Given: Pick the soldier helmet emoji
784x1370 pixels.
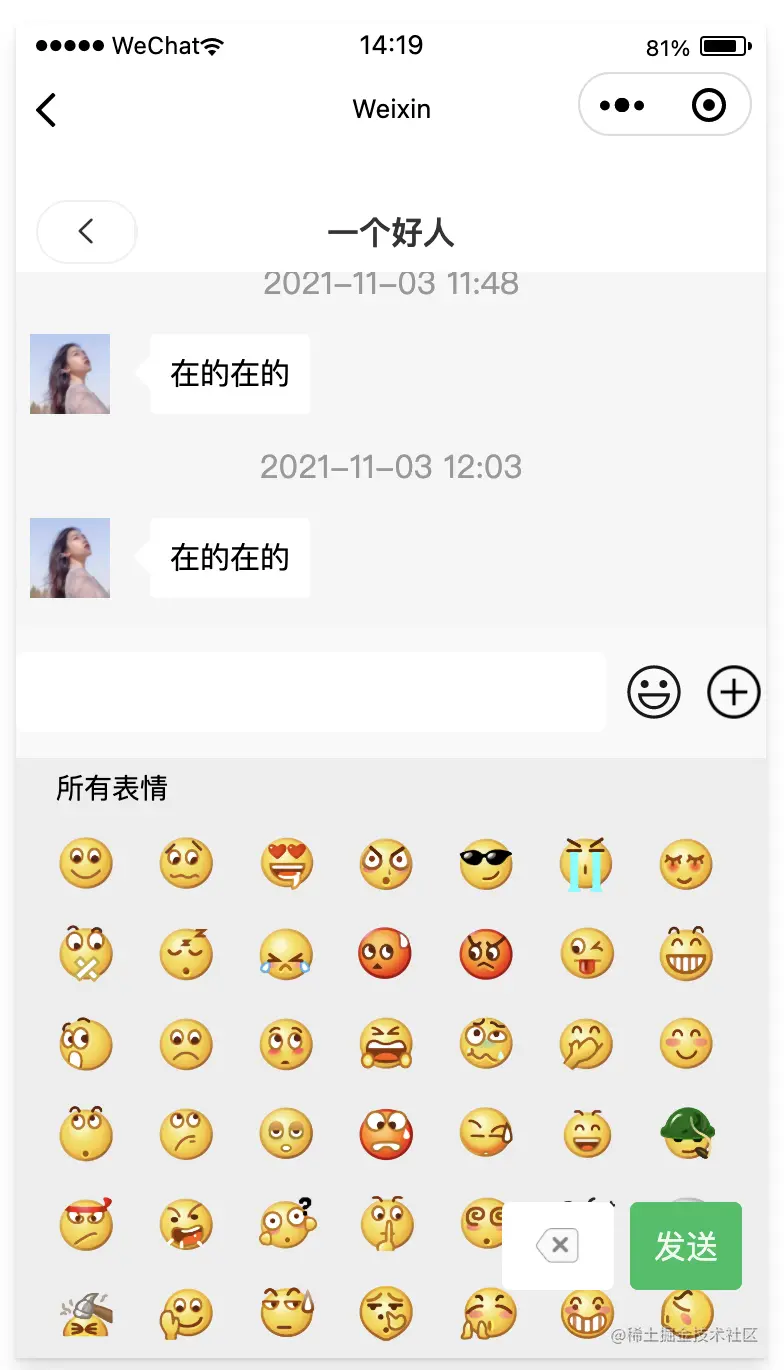Looking at the screenshot, I should point(686,1134).
